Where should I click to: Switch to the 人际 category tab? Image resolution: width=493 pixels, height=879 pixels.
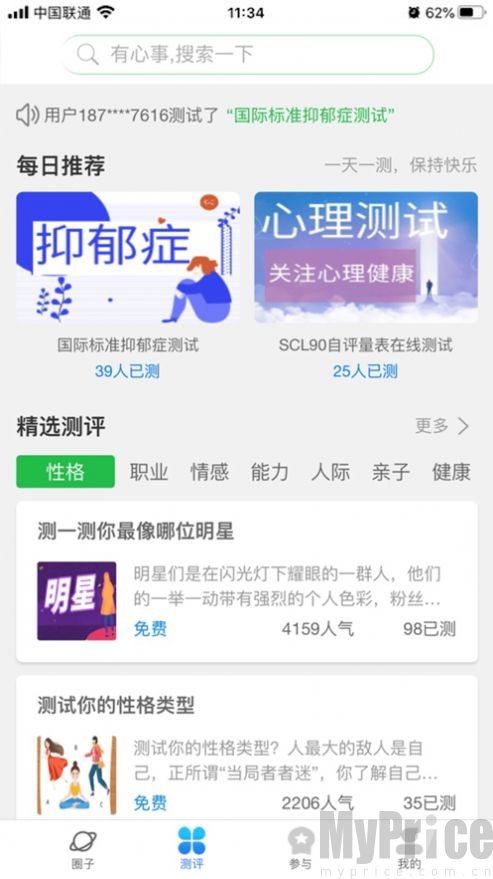click(330, 472)
